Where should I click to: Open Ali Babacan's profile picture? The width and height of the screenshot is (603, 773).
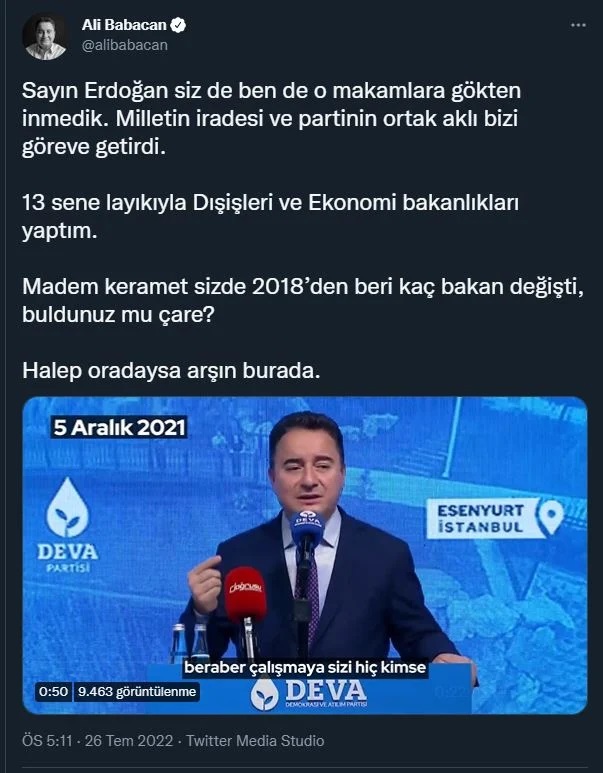coord(45,36)
